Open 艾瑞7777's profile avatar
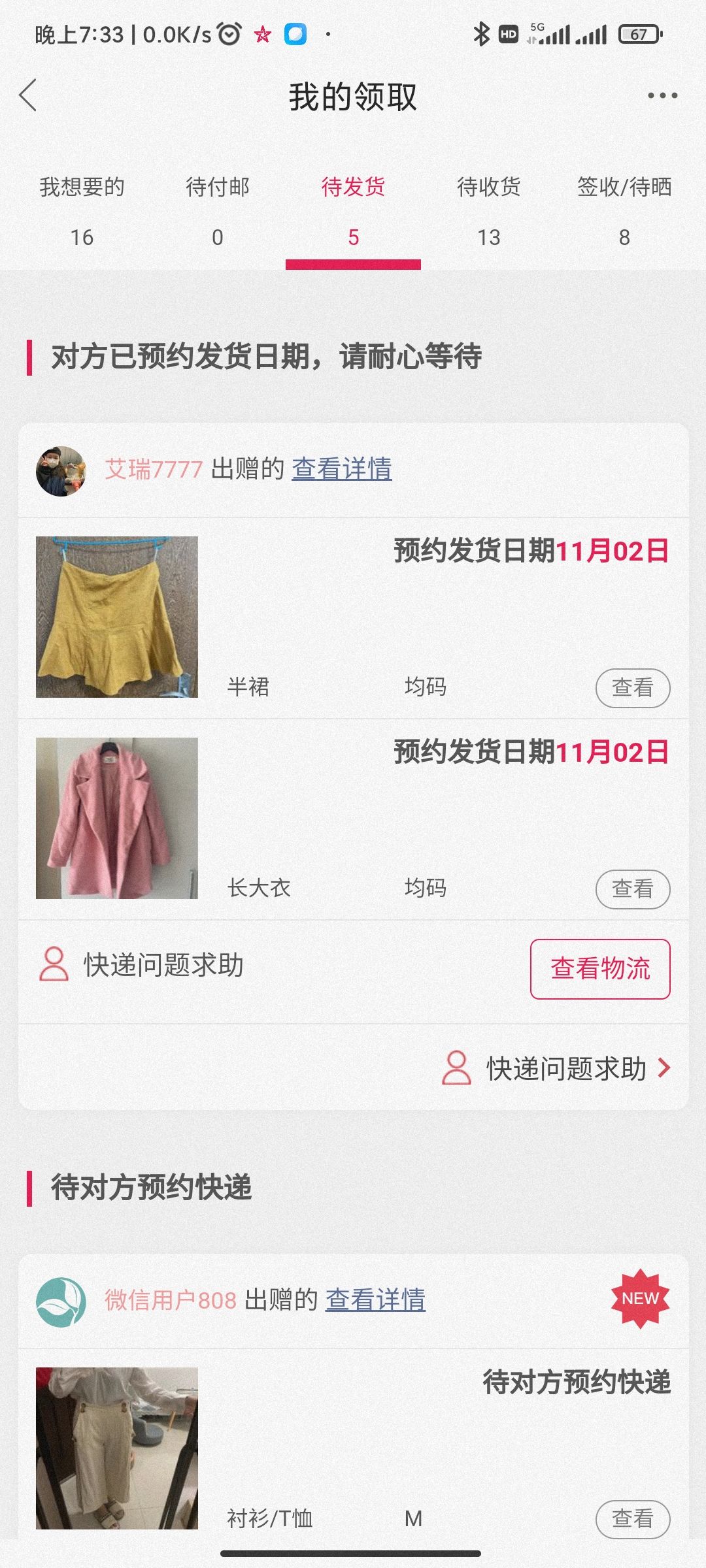The height and width of the screenshot is (1568, 706). [x=61, y=472]
